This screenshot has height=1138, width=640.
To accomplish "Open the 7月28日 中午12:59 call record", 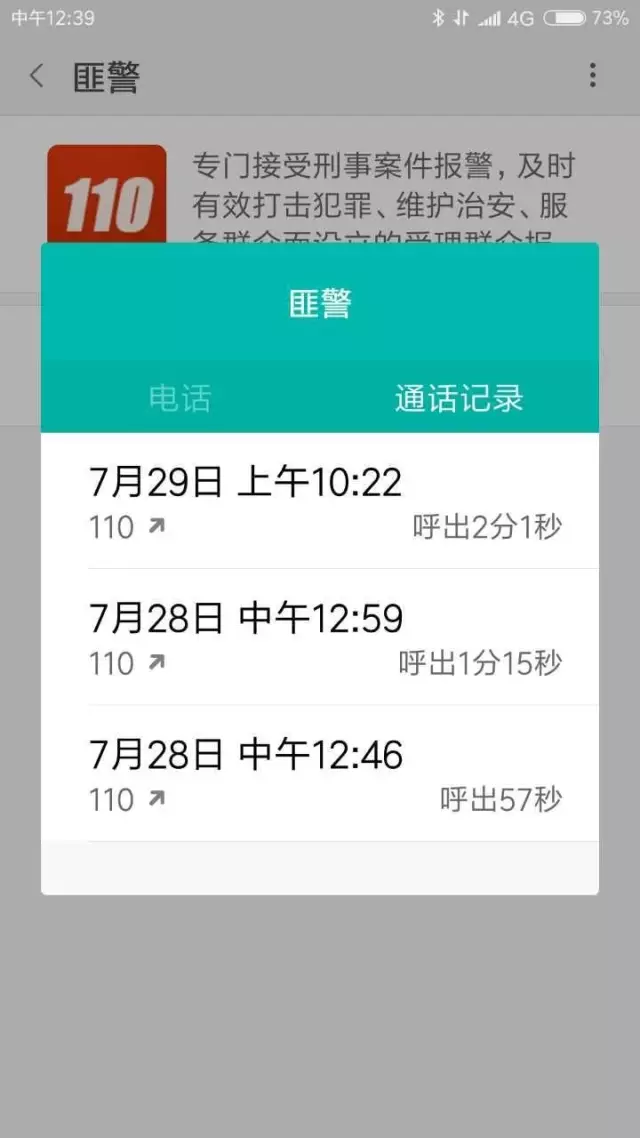I will pyautogui.click(x=320, y=637).
